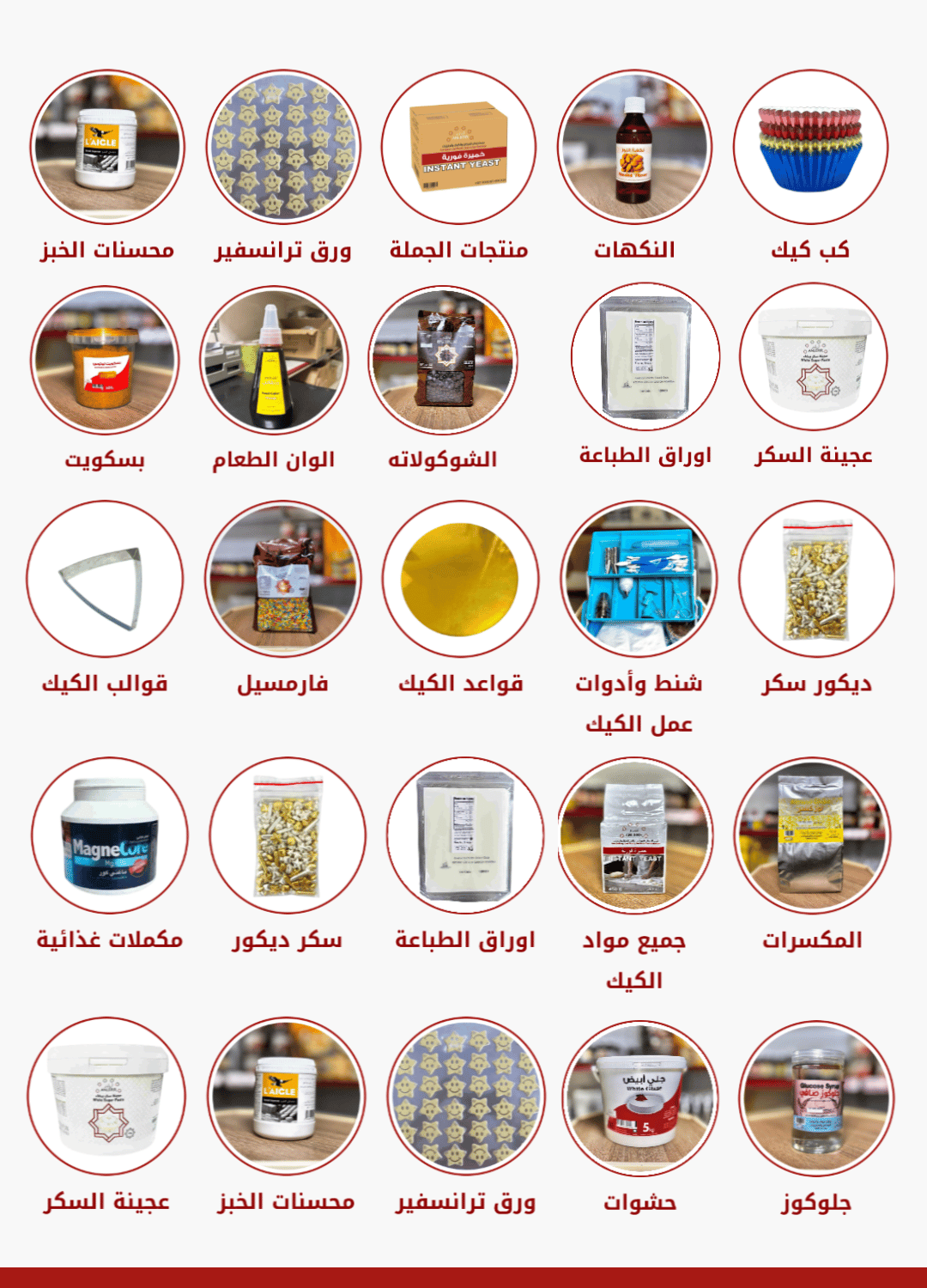Open the ديكور سكر category
Screen dimensions: 927x1288
816,579
